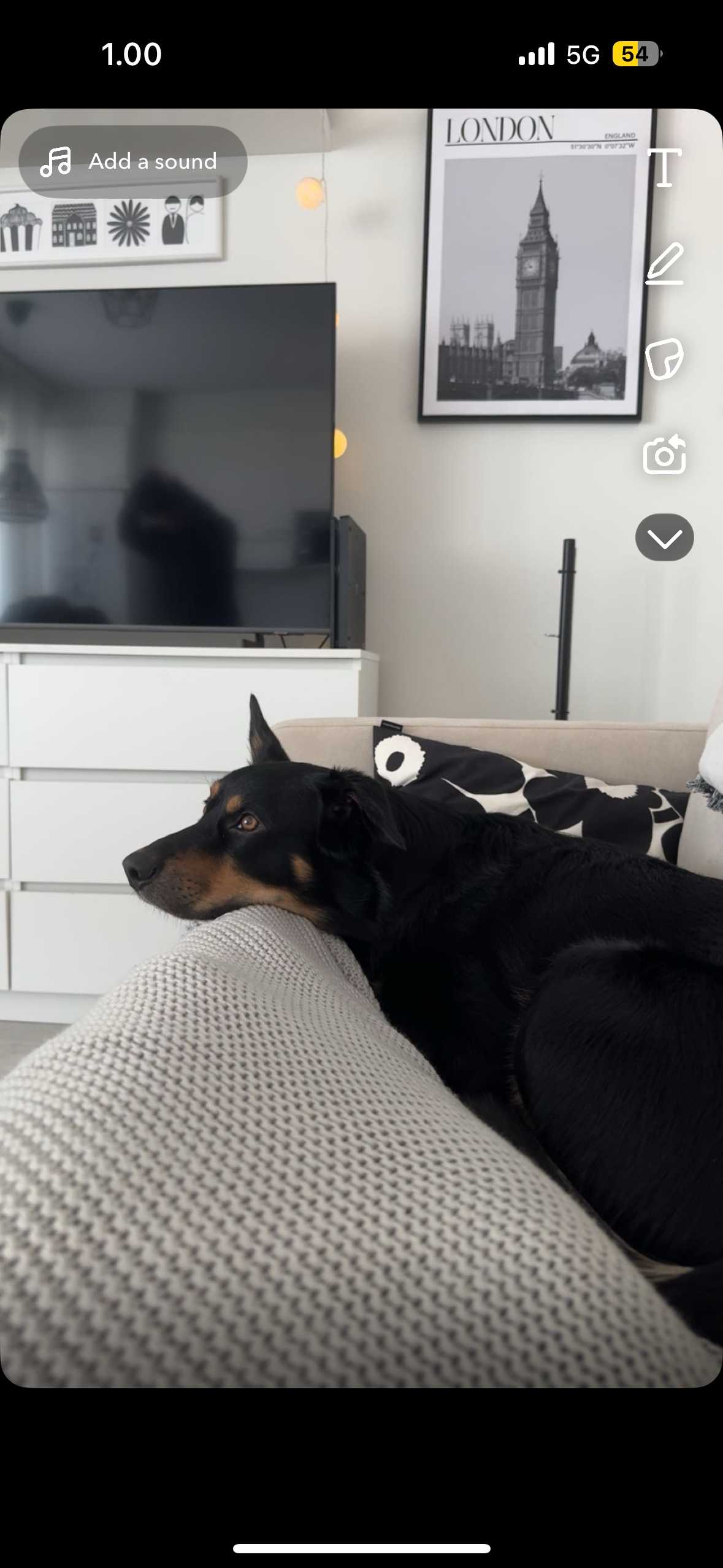Image resolution: width=723 pixels, height=1568 pixels.
Task: Open the text tool
Action: [665, 167]
